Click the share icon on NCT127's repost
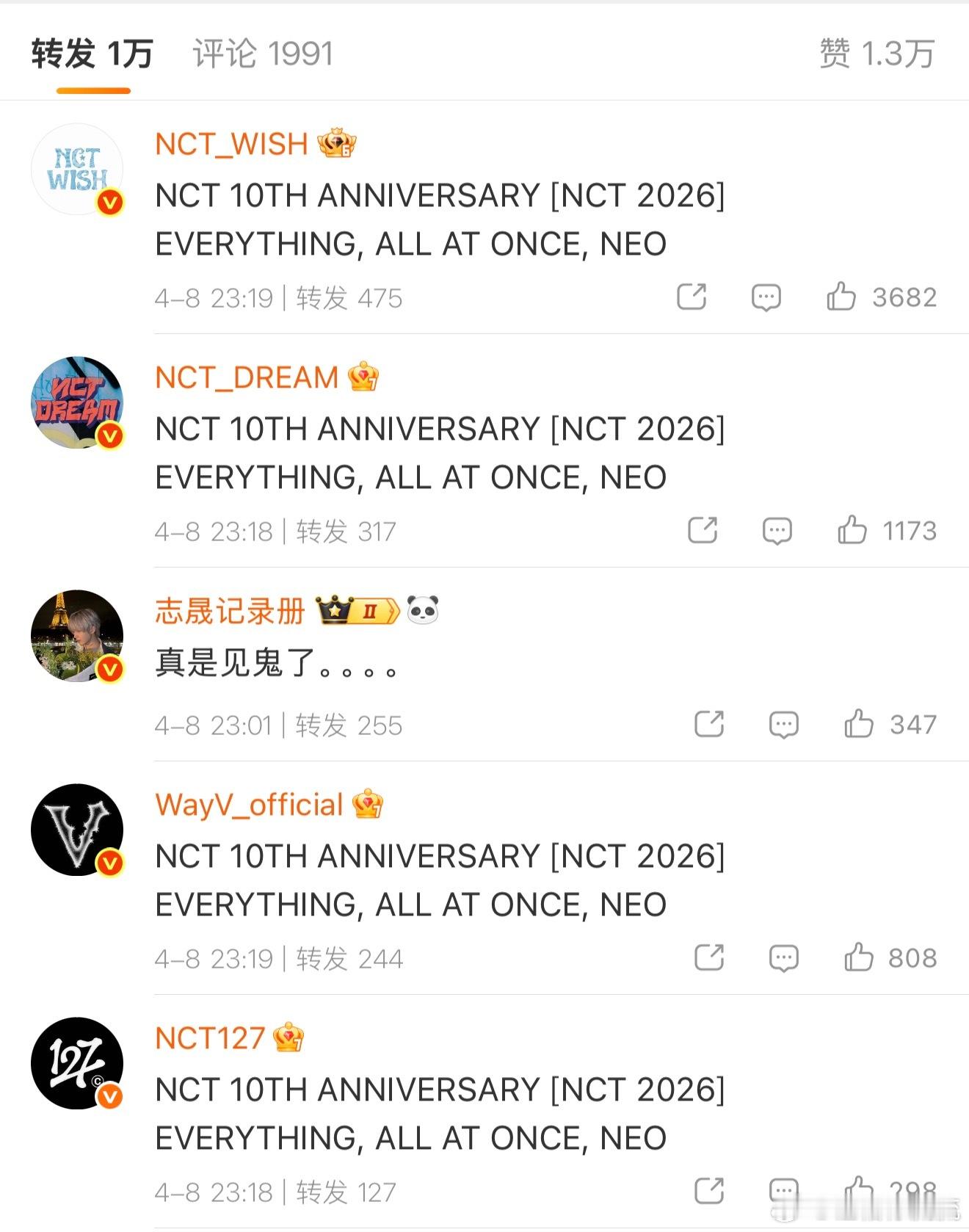The width and height of the screenshot is (969, 1232). coord(708,1190)
